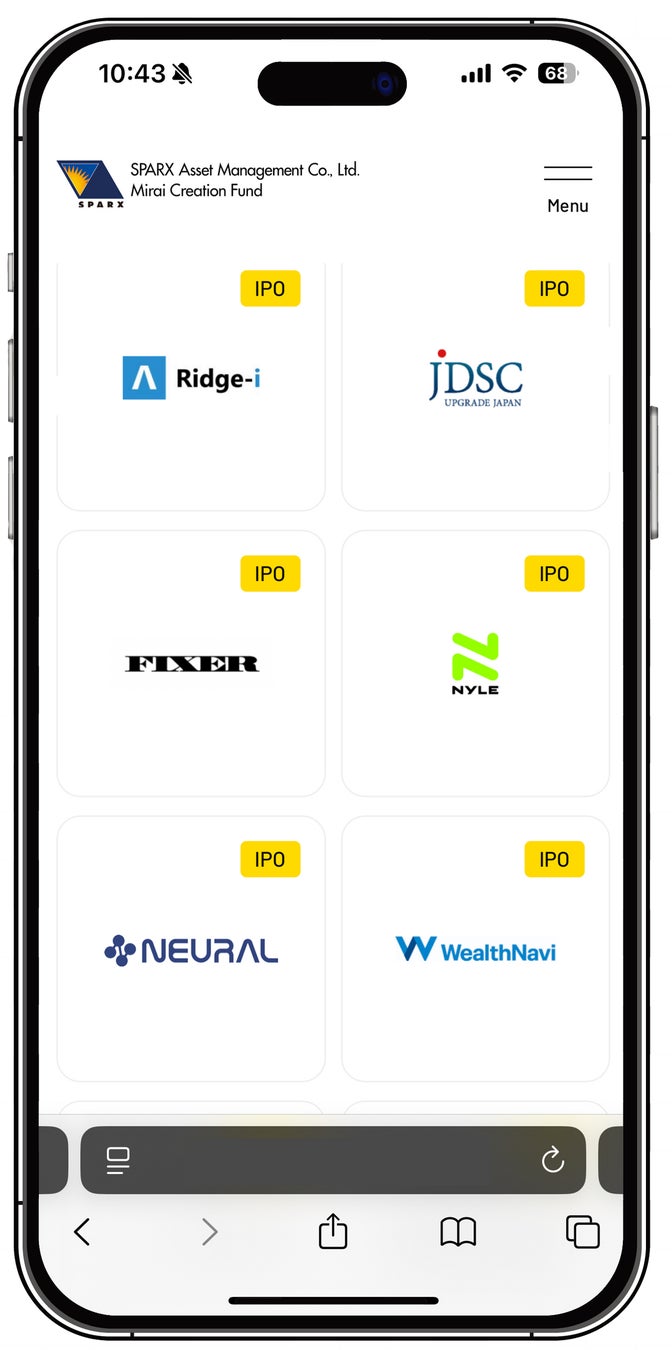The width and height of the screenshot is (672, 1350).
Task: Open the page reader options icon
Action: point(118,1160)
